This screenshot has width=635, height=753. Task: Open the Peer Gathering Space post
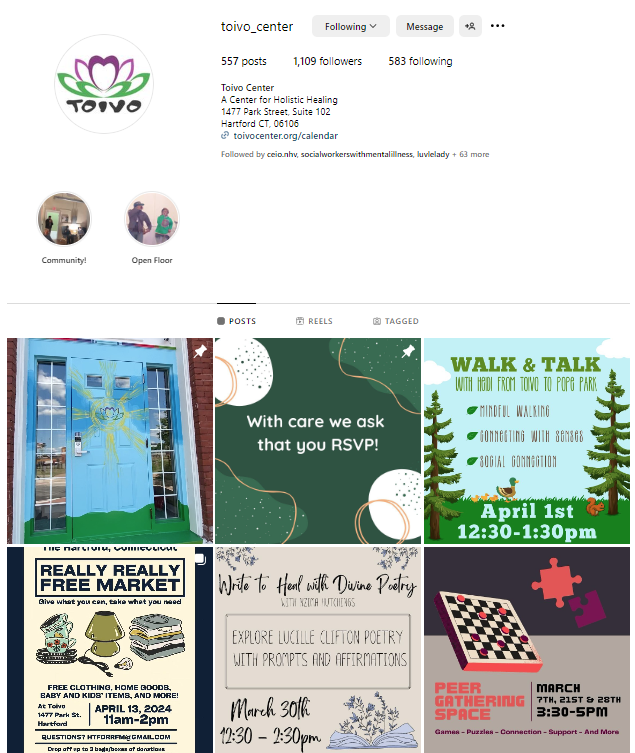pyautogui.click(x=526, y=649)
